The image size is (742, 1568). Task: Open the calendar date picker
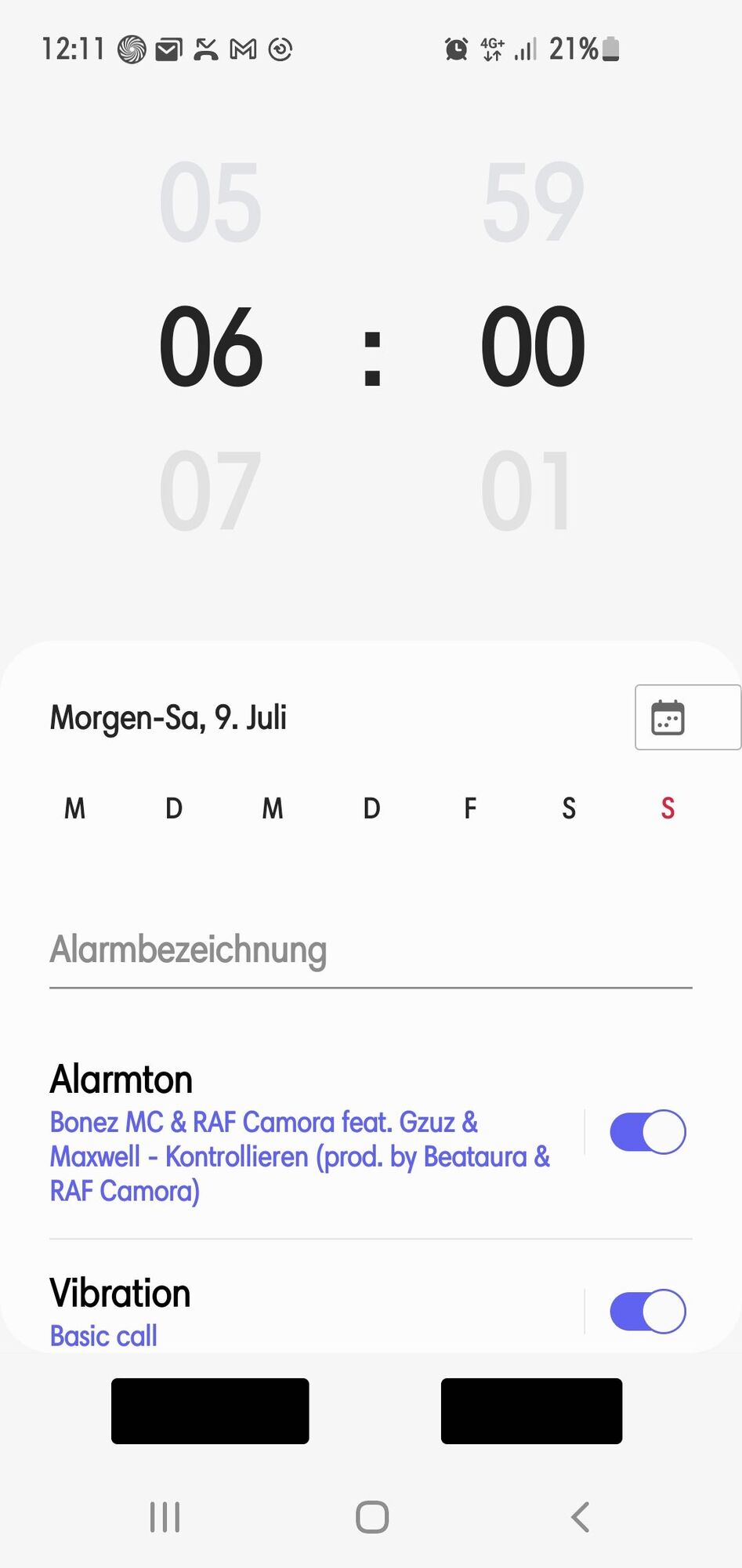point(668,717)
